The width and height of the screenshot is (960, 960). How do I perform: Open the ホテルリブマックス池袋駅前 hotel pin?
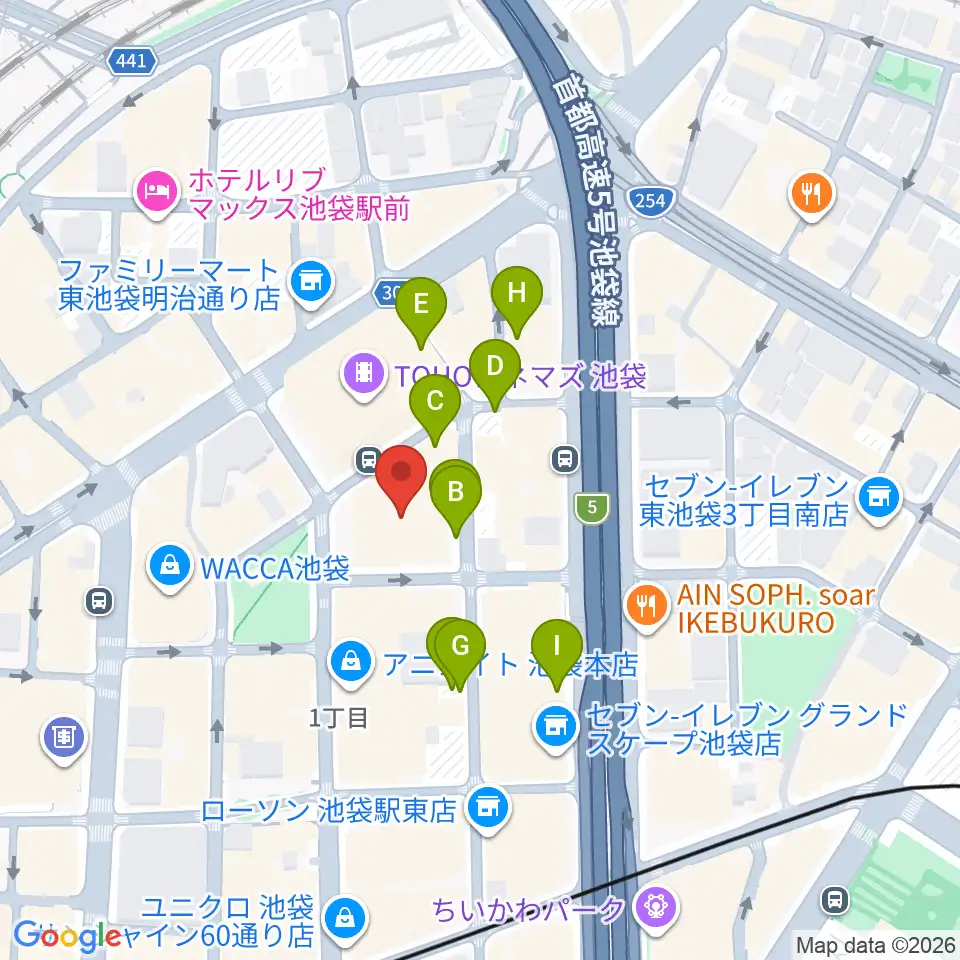[x=157, y=193]
